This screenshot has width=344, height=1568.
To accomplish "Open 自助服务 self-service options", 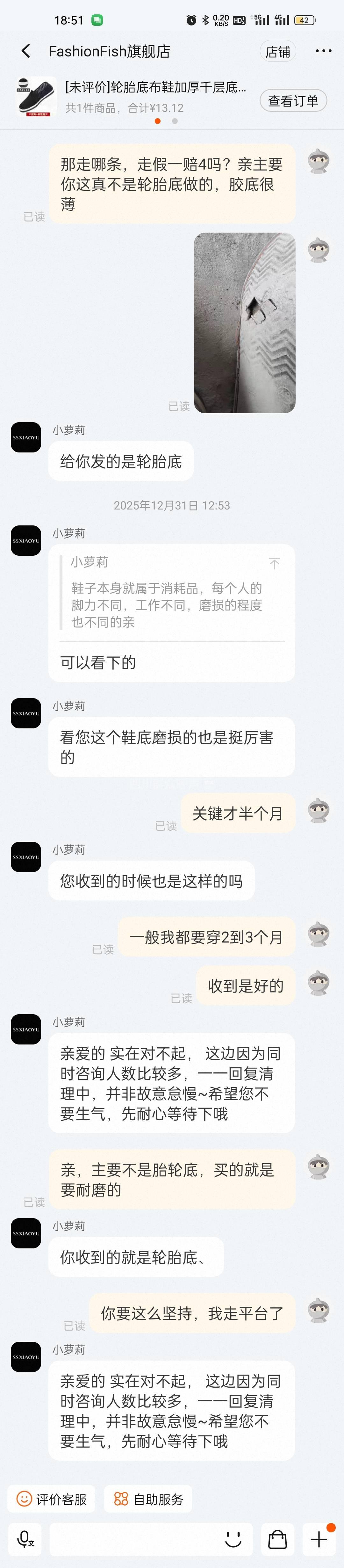I will tap(148, 1499).
